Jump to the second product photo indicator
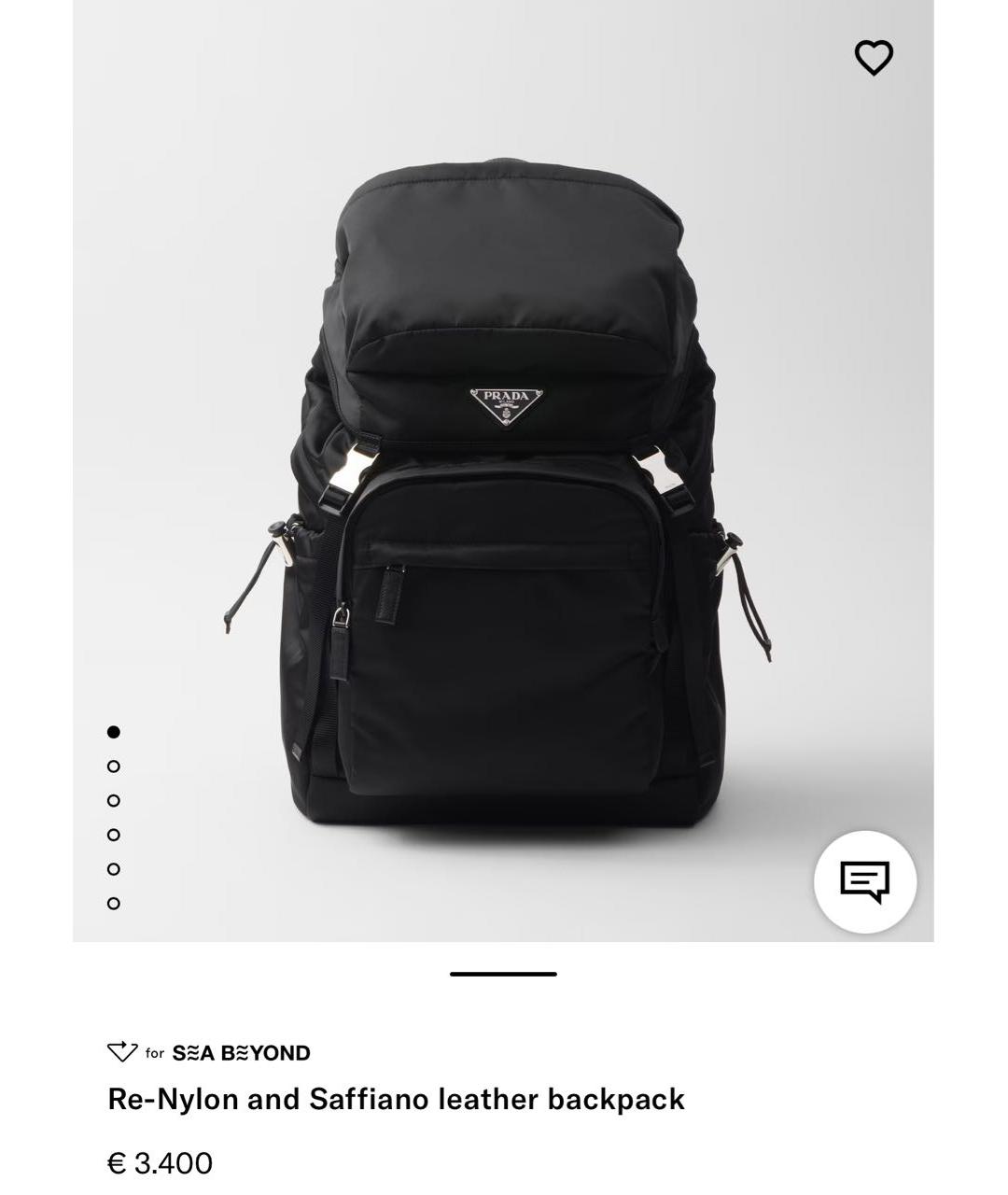Viewport: 1008px width, 1195px height. pyautogui.click(x=114, y=766)
